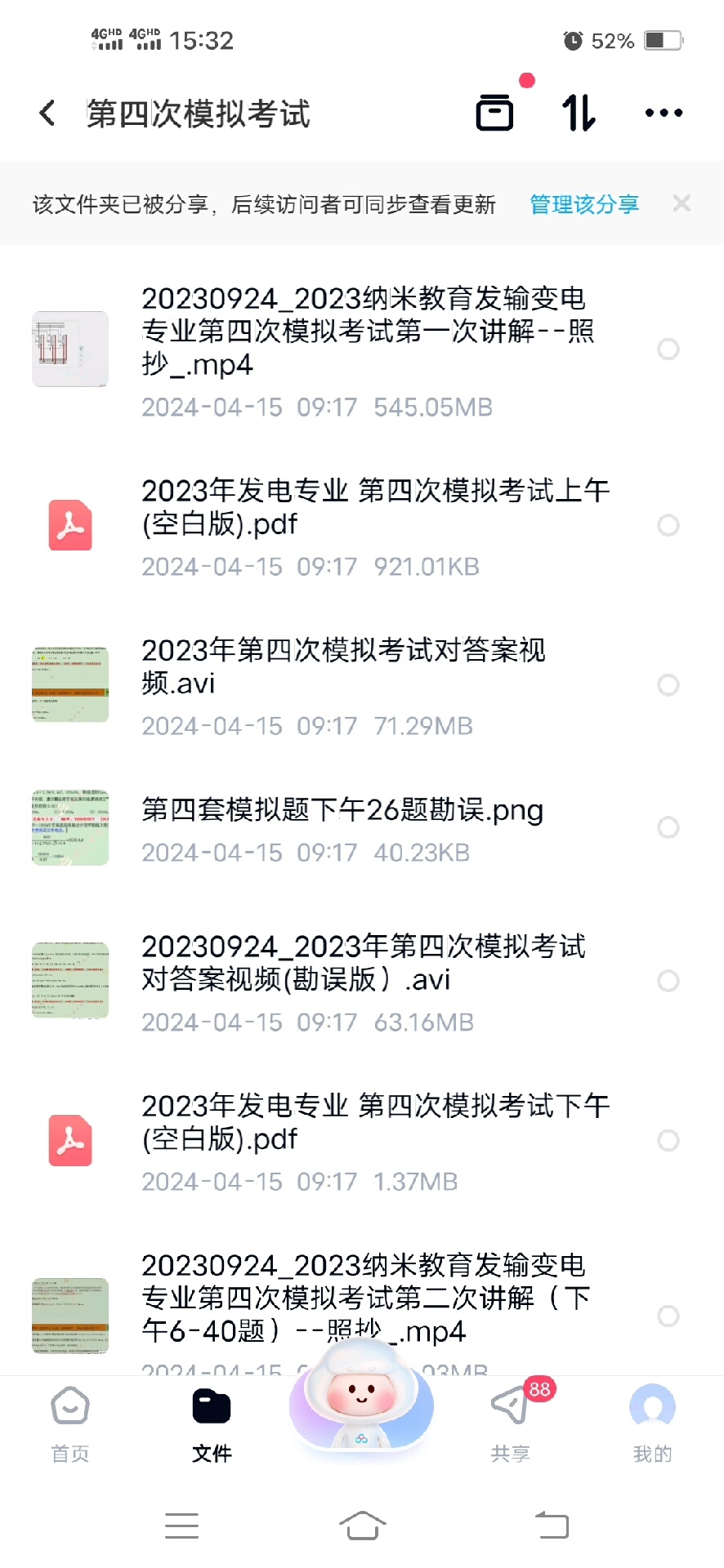Tap the 管理该分享 link
Screen dimensions: 724x1568
click(583, 204)
